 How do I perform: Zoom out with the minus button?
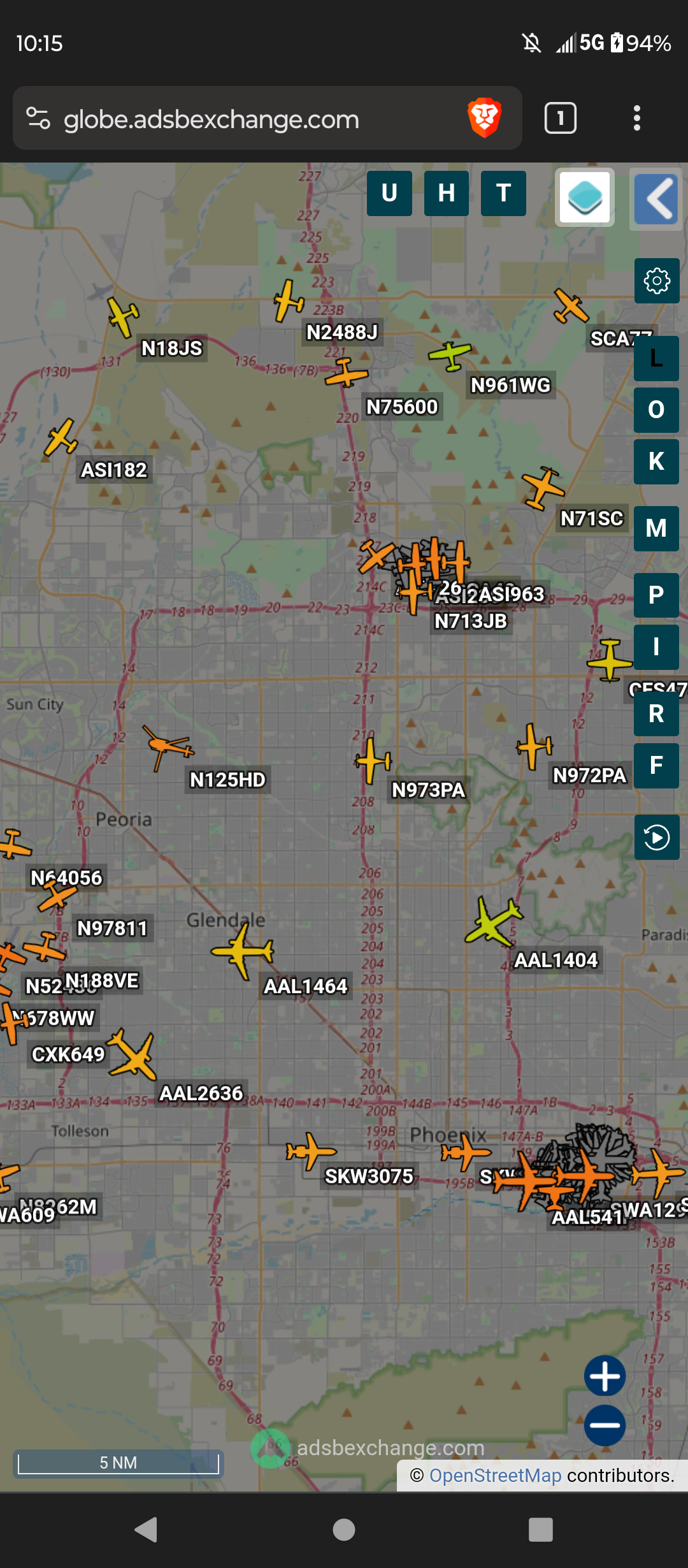pos(605,1425)
